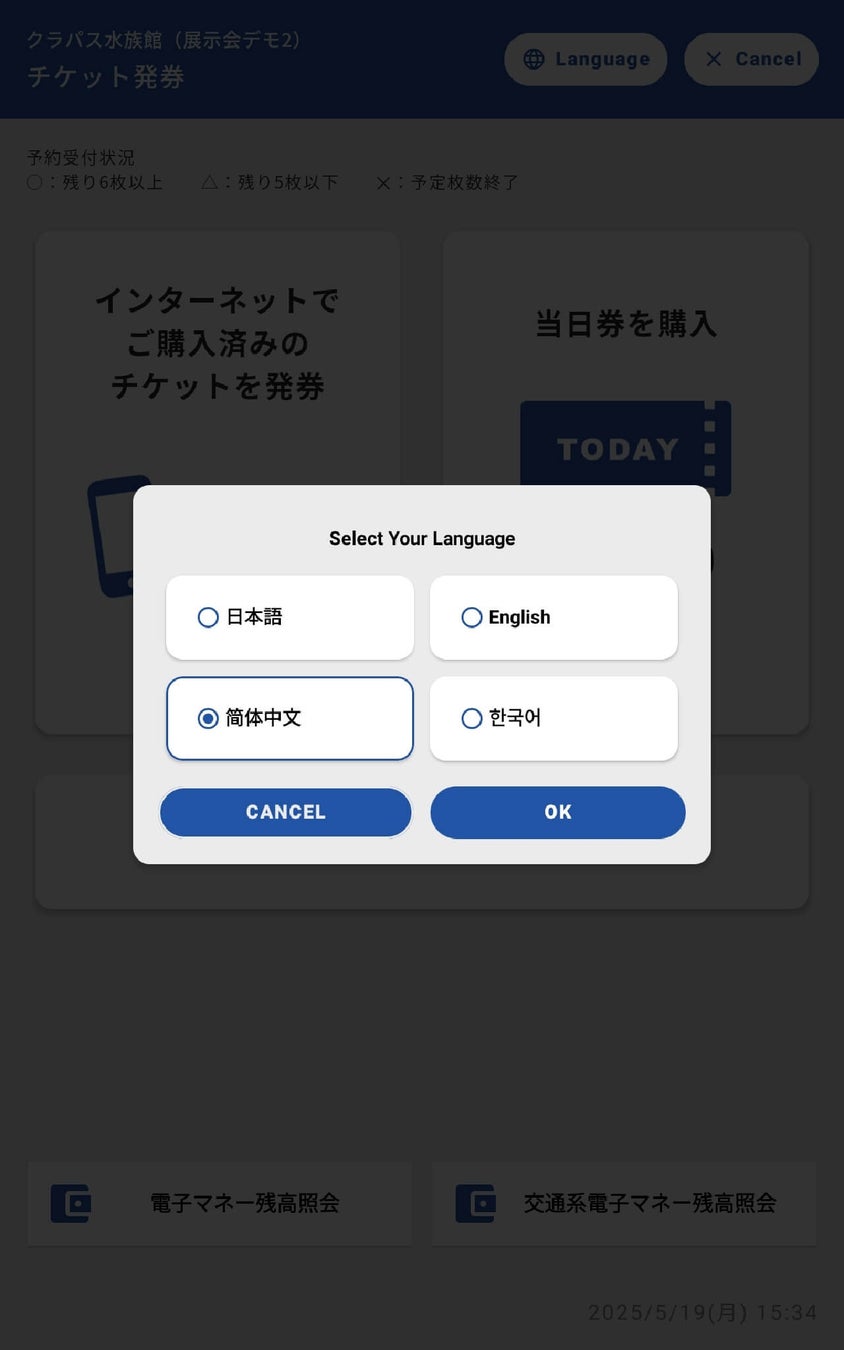Select 日本語 as the language
The width and height of the screenshot is (844, 1350).
coord(289,617)
